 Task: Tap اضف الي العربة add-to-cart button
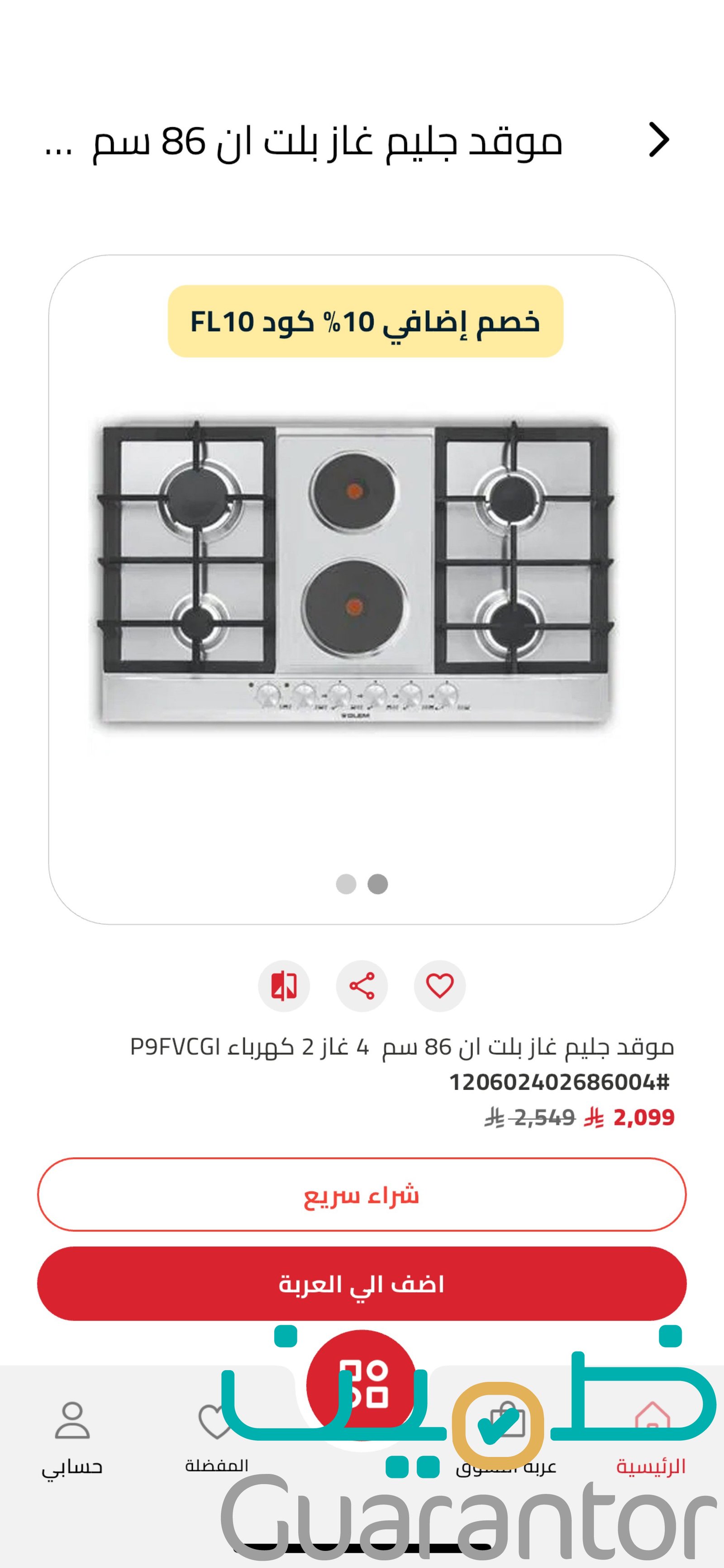coord(362,1284)
